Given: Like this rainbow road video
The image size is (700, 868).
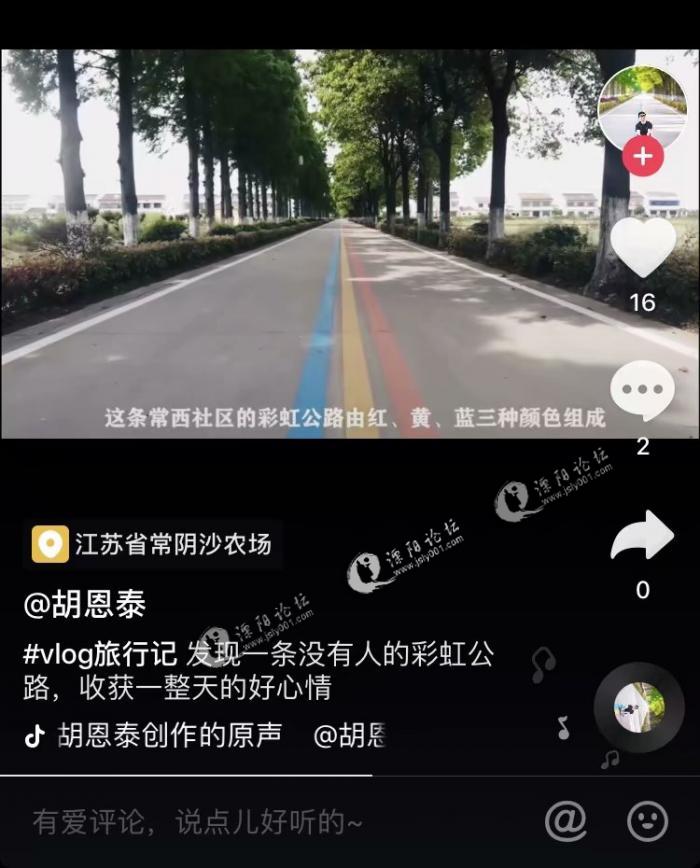Looking at the screenshot, I should click(642, 246).
